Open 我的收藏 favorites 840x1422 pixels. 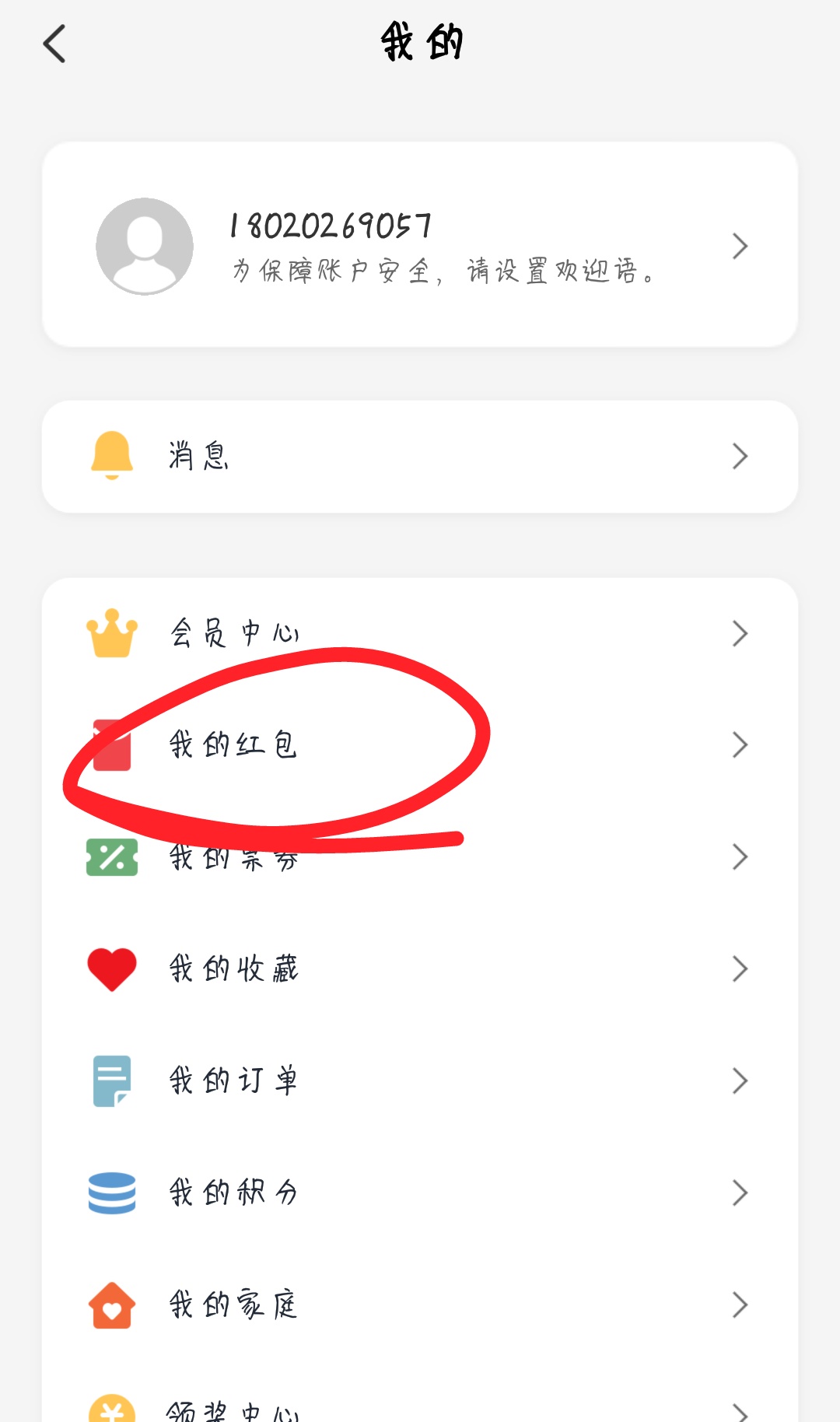pos(420,969)
